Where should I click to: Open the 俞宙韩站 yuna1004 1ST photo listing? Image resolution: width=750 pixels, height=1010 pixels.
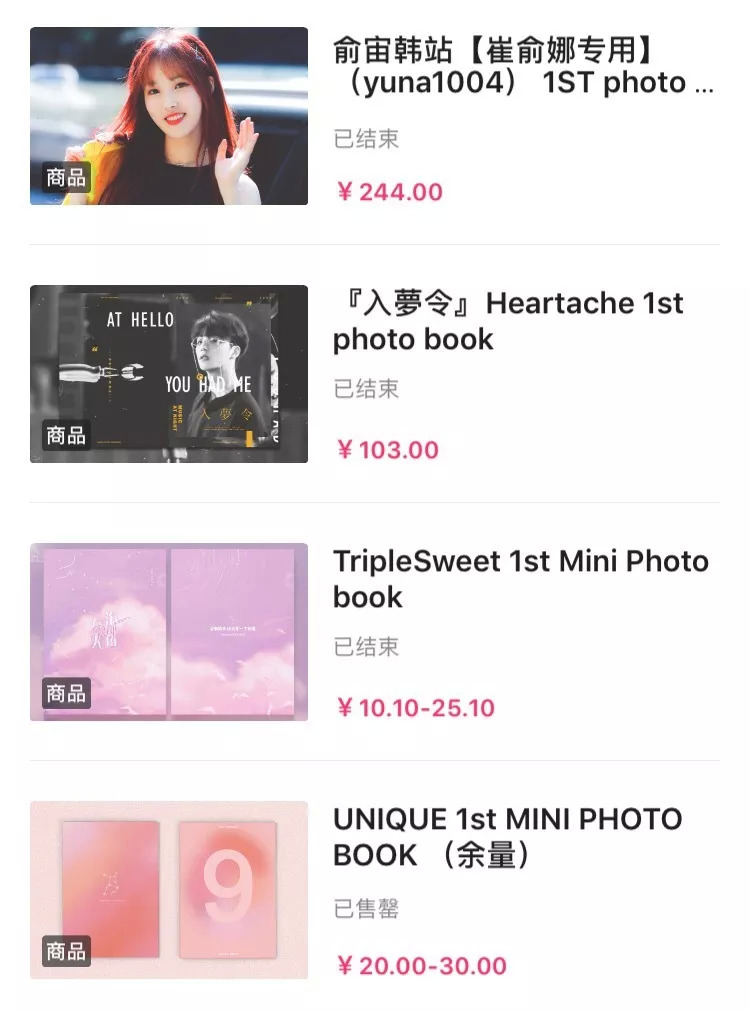pos(523,66)
